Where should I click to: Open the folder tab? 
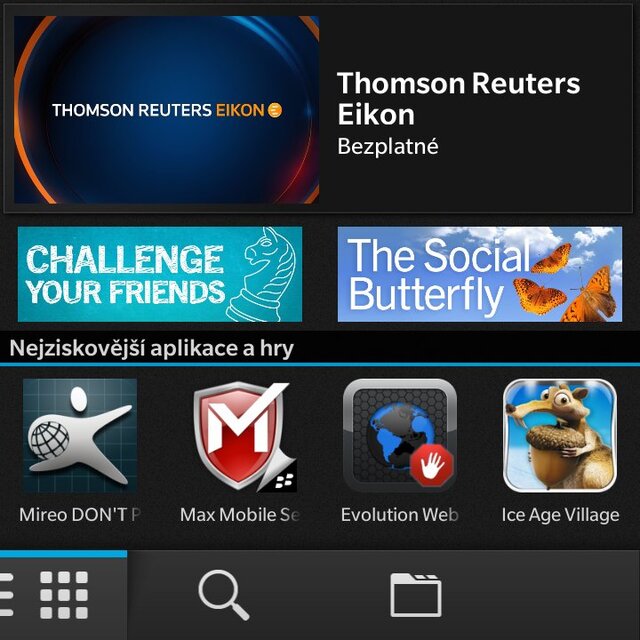point(415,596)
